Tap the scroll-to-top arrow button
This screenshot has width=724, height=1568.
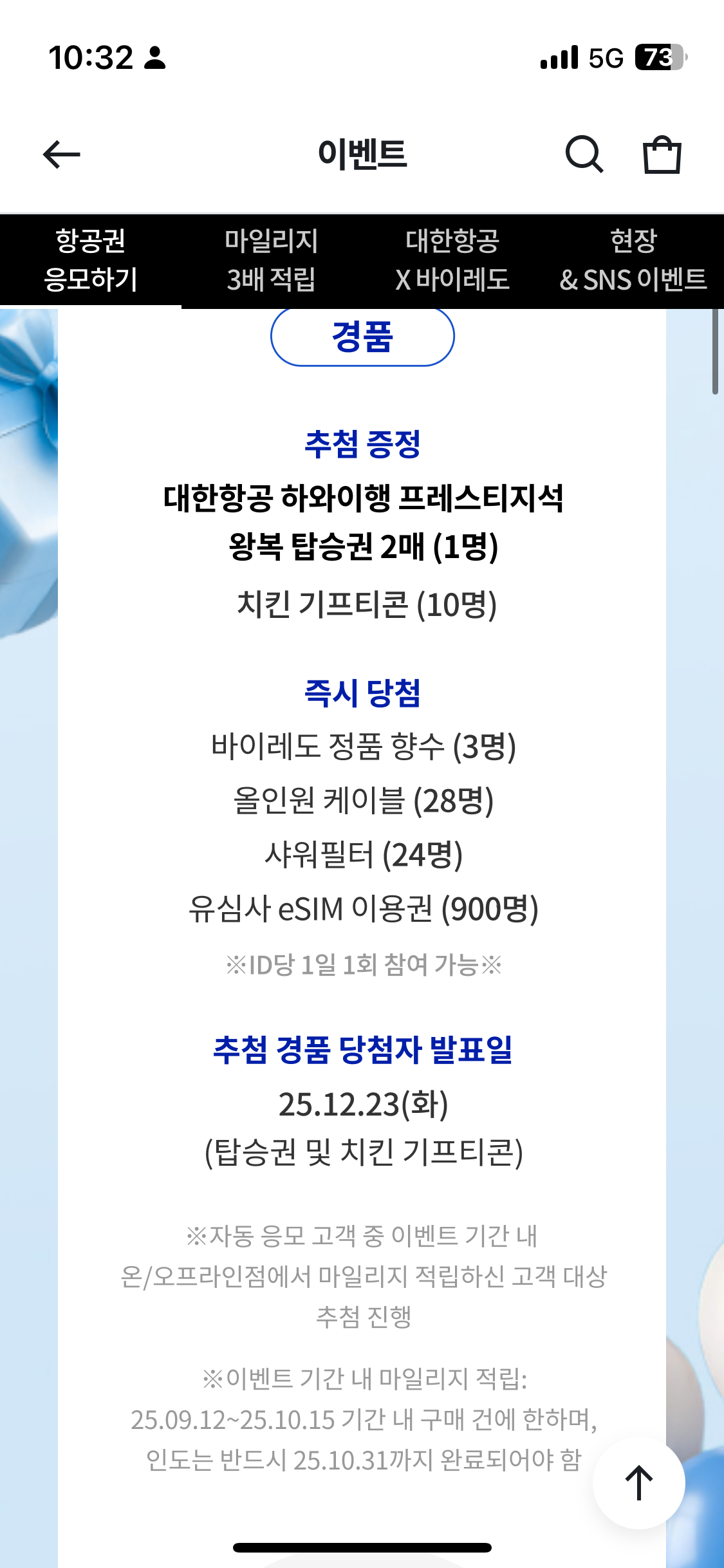[x=638, y=1483]
